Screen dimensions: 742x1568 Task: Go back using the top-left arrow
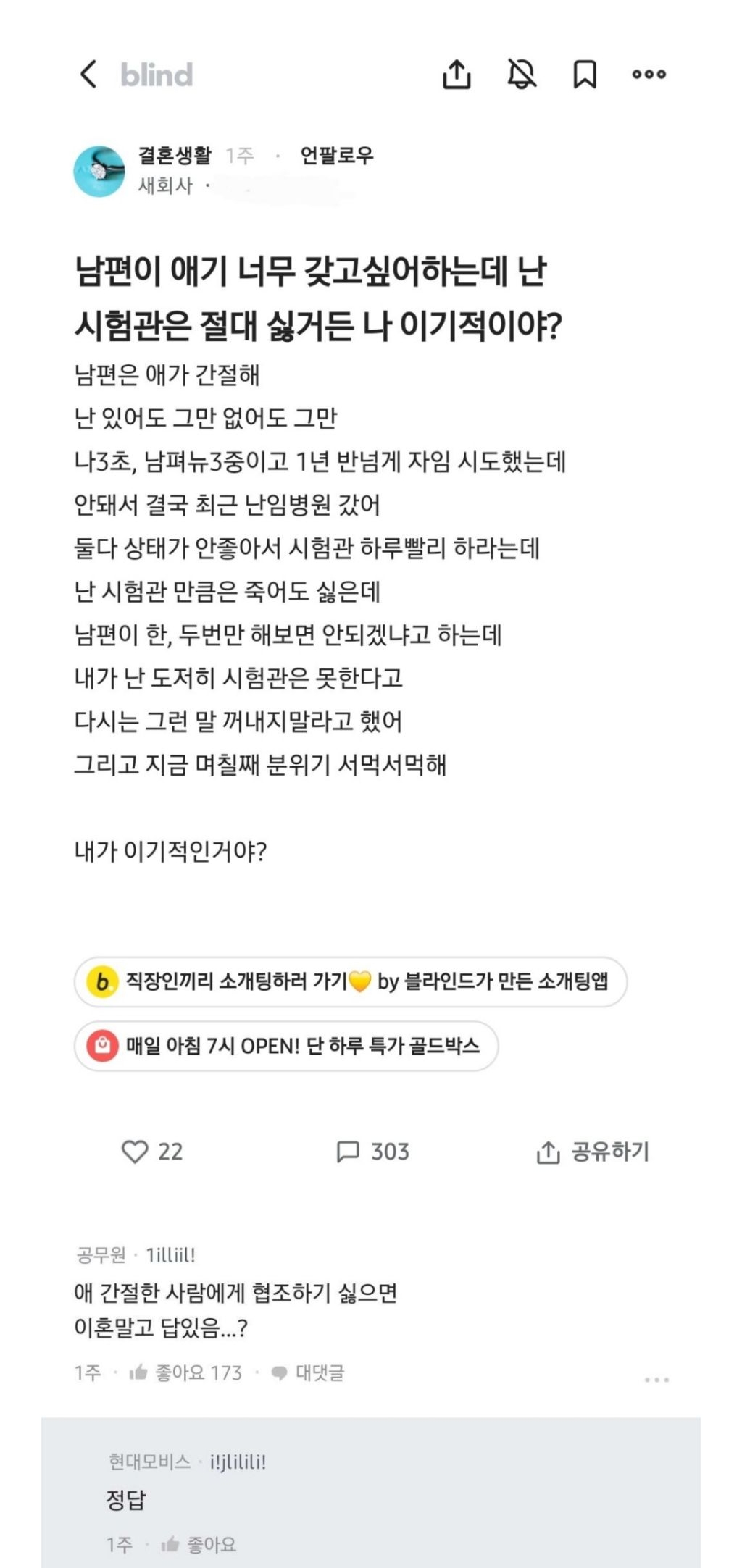[88, 74]
